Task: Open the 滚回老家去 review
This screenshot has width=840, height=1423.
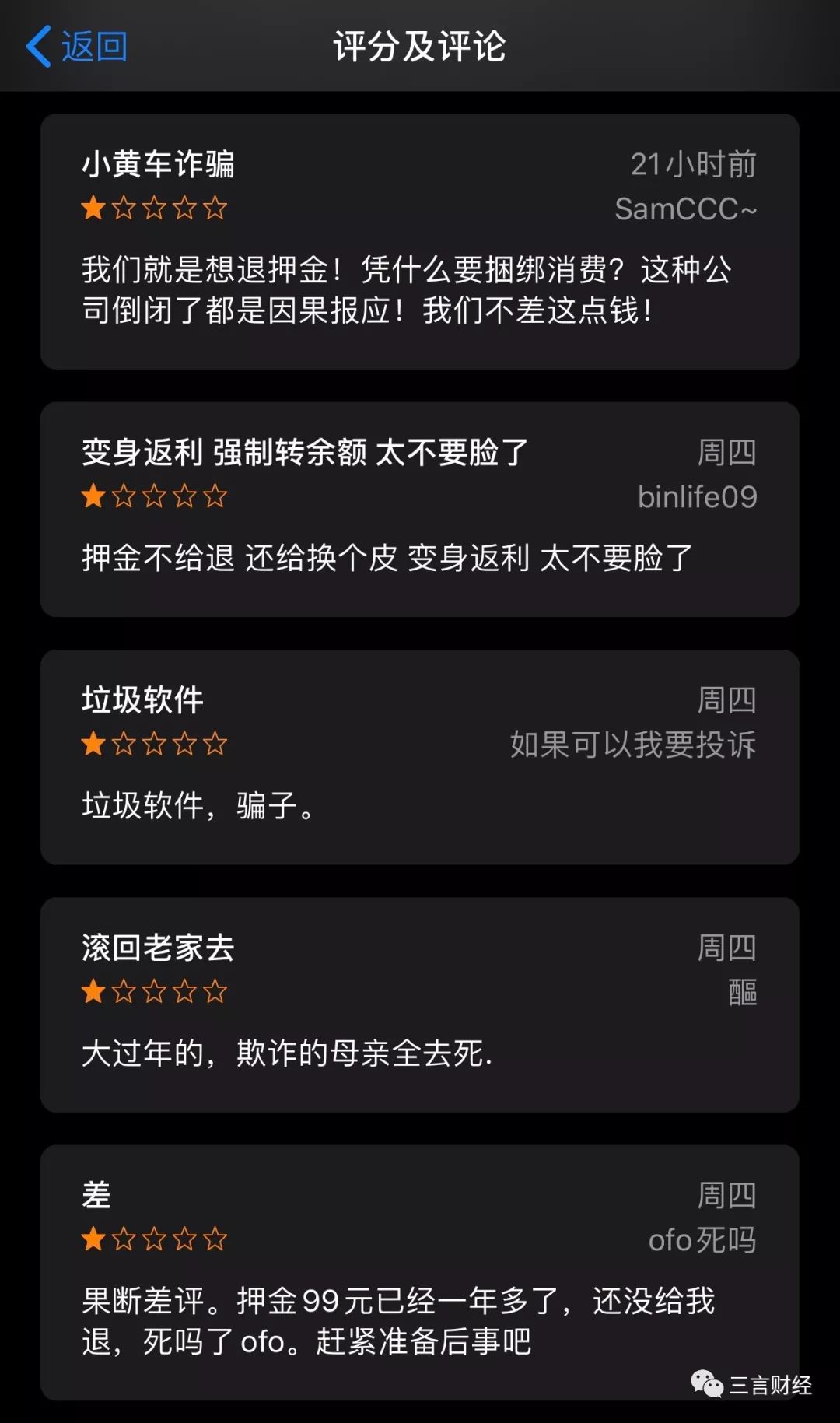Action: click(419, 1004)
